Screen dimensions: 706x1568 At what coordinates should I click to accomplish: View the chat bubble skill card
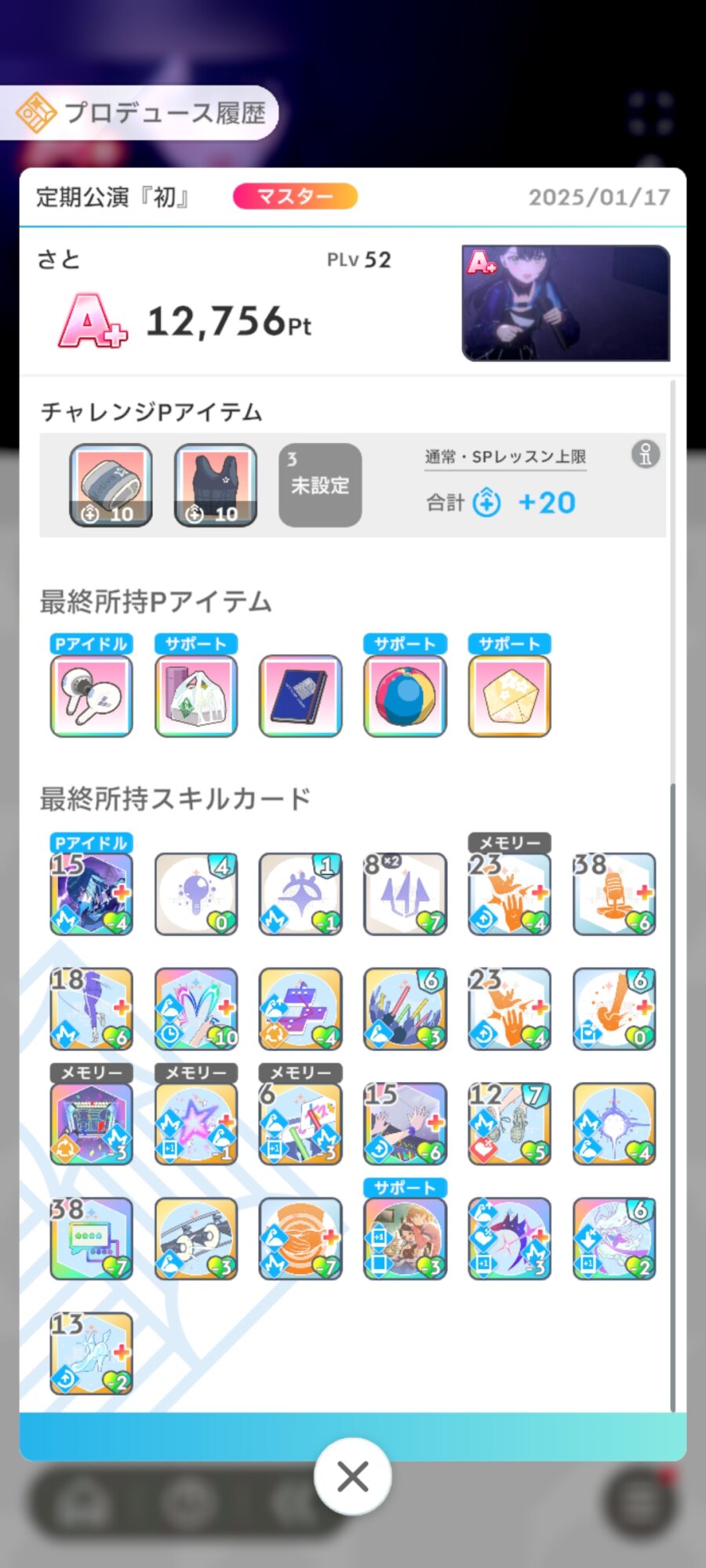click(x=91, y=1239)
